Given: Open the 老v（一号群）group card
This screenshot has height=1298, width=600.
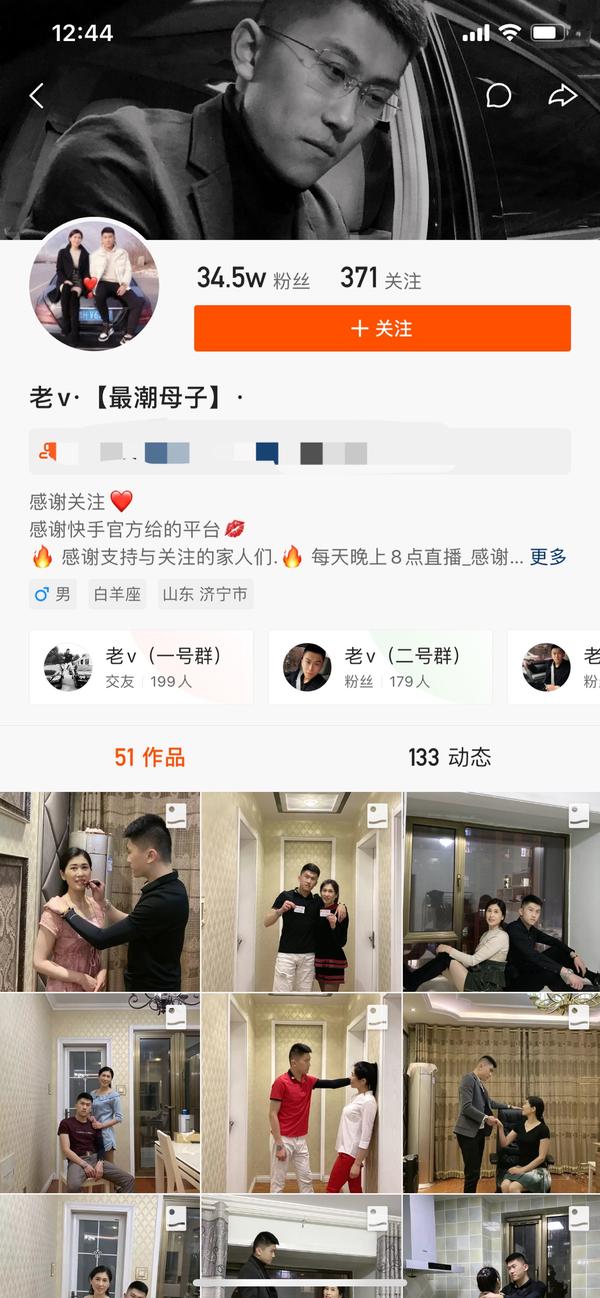Looking at the screenshot, I should point(141,667).
